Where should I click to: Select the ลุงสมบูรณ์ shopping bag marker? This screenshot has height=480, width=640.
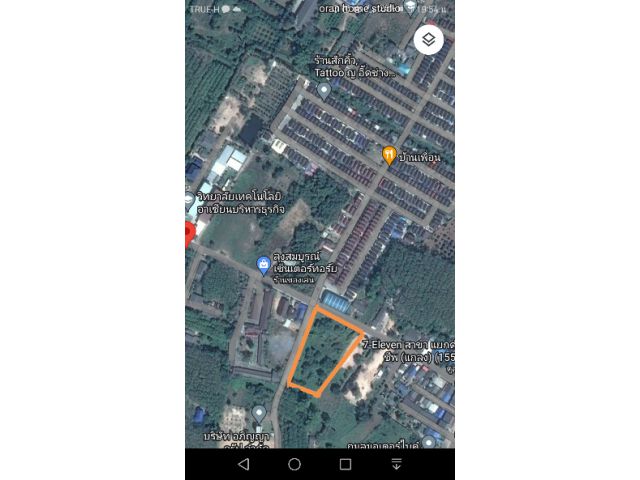(x=263, y=265)
